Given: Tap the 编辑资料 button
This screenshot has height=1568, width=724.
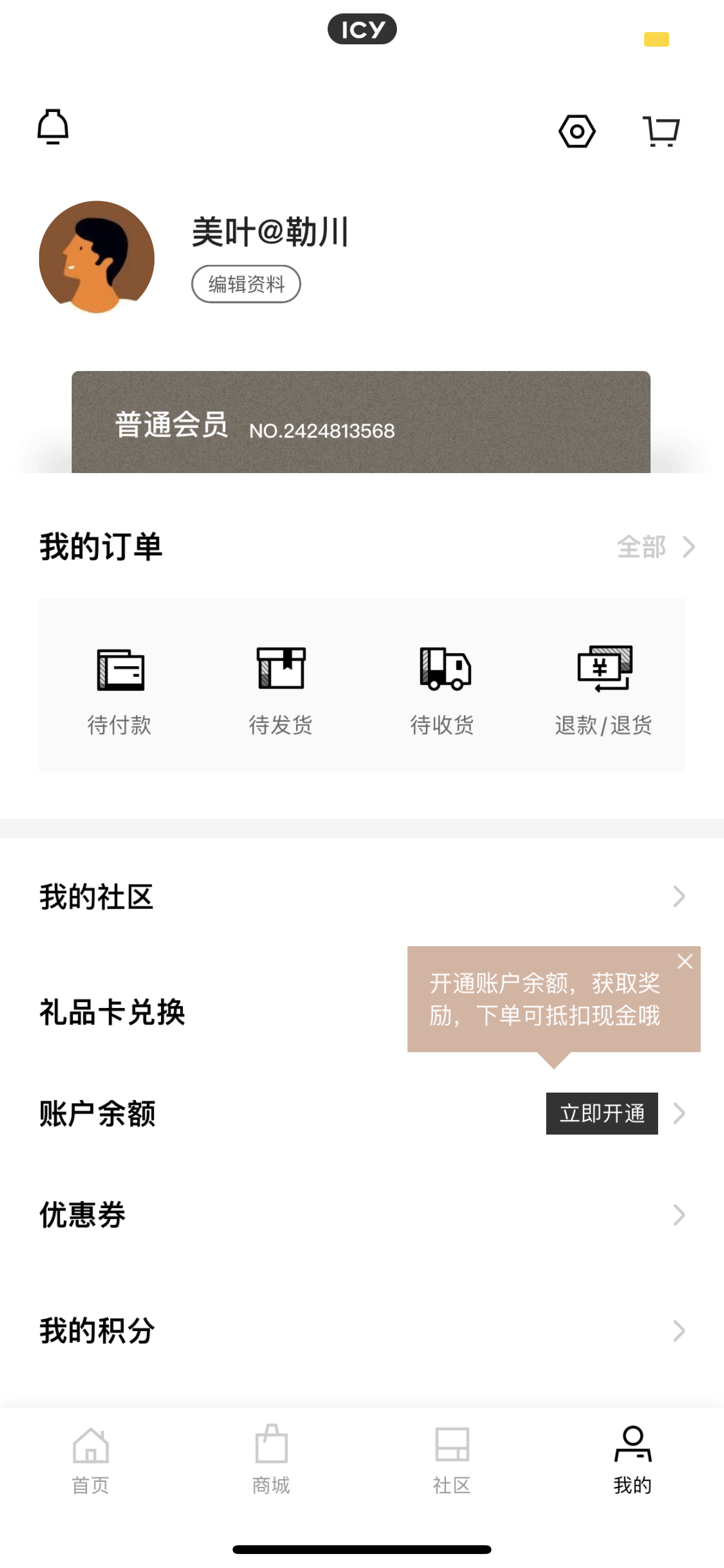Looking at the screenshot, I should (246, 283).
